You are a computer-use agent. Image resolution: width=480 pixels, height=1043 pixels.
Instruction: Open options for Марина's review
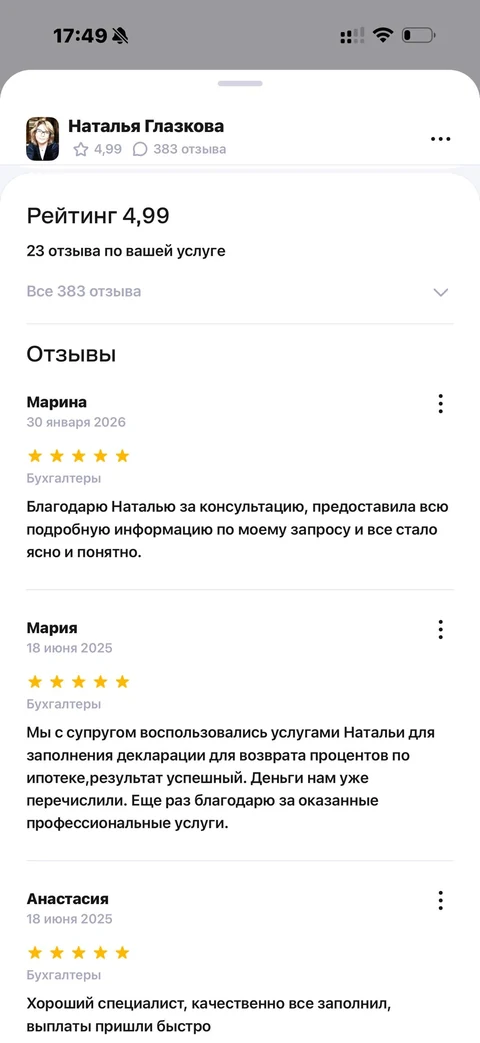[440, 404]
